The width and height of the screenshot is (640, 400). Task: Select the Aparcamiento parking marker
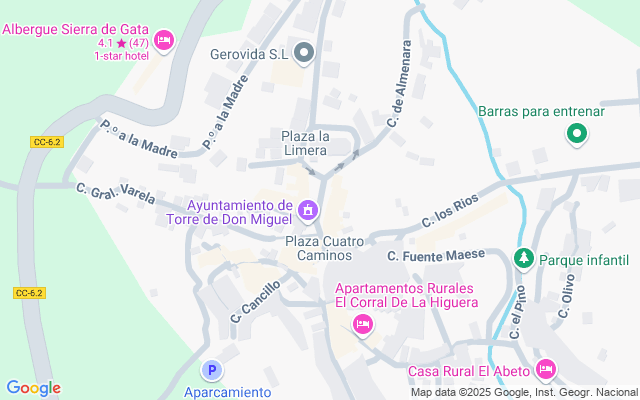(x=212, y=371)
